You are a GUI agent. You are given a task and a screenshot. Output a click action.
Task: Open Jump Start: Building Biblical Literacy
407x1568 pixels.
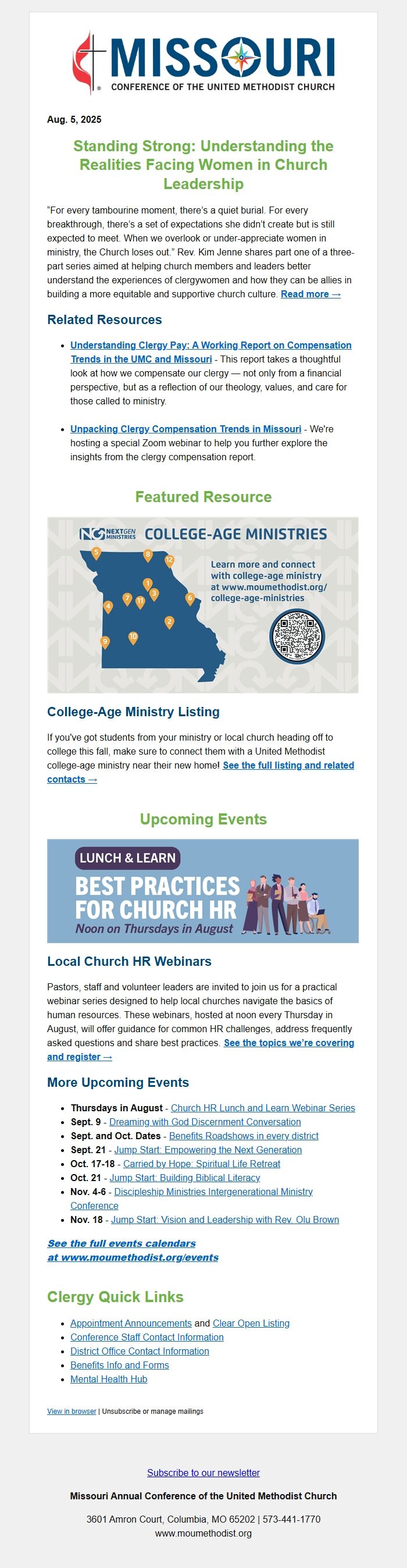point(184,1178)
